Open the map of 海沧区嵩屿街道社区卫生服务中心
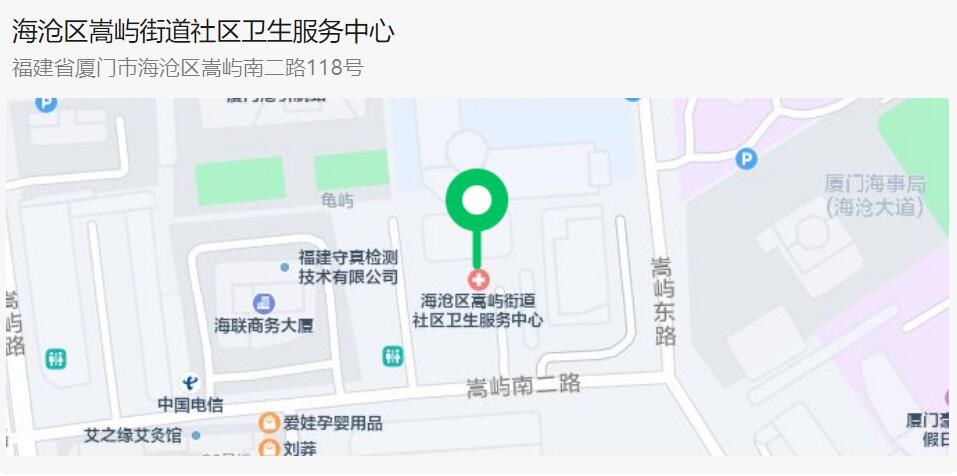Image resolution: width=957 pixels, height=476 pixels. pyautogui.click(x=477, y=276)
